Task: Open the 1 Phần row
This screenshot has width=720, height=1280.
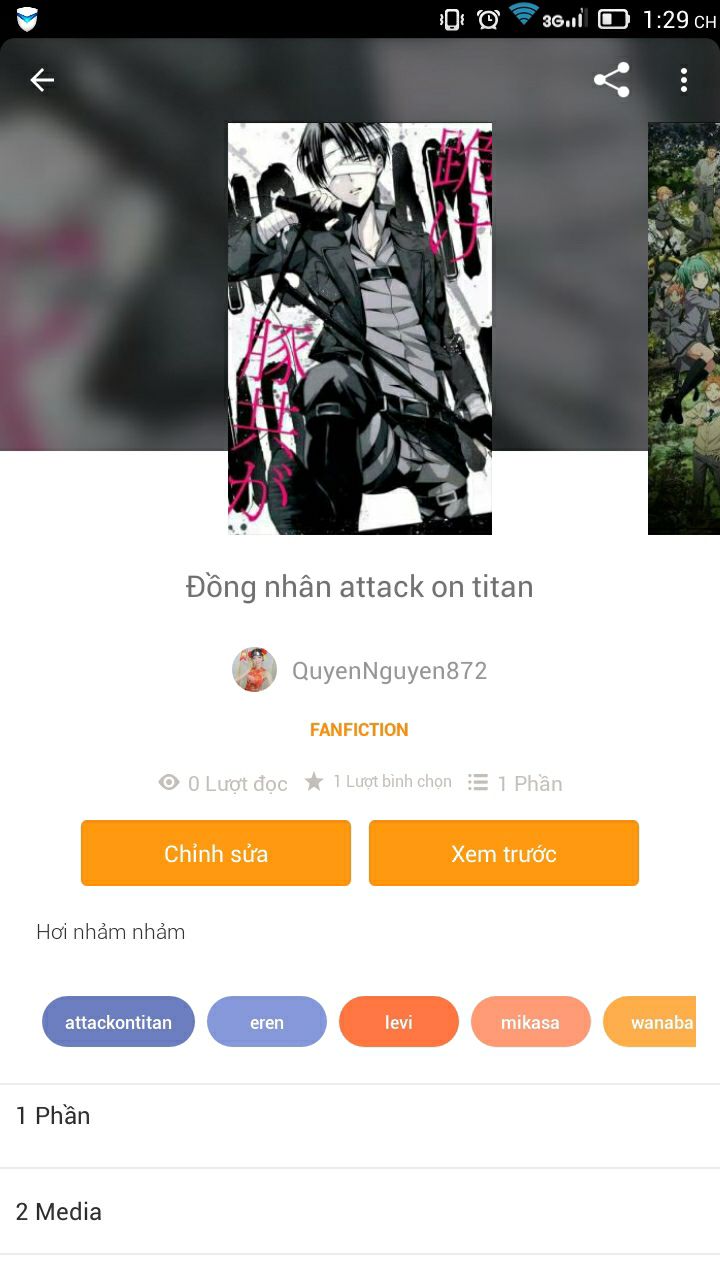Action: click(360, 1116)
